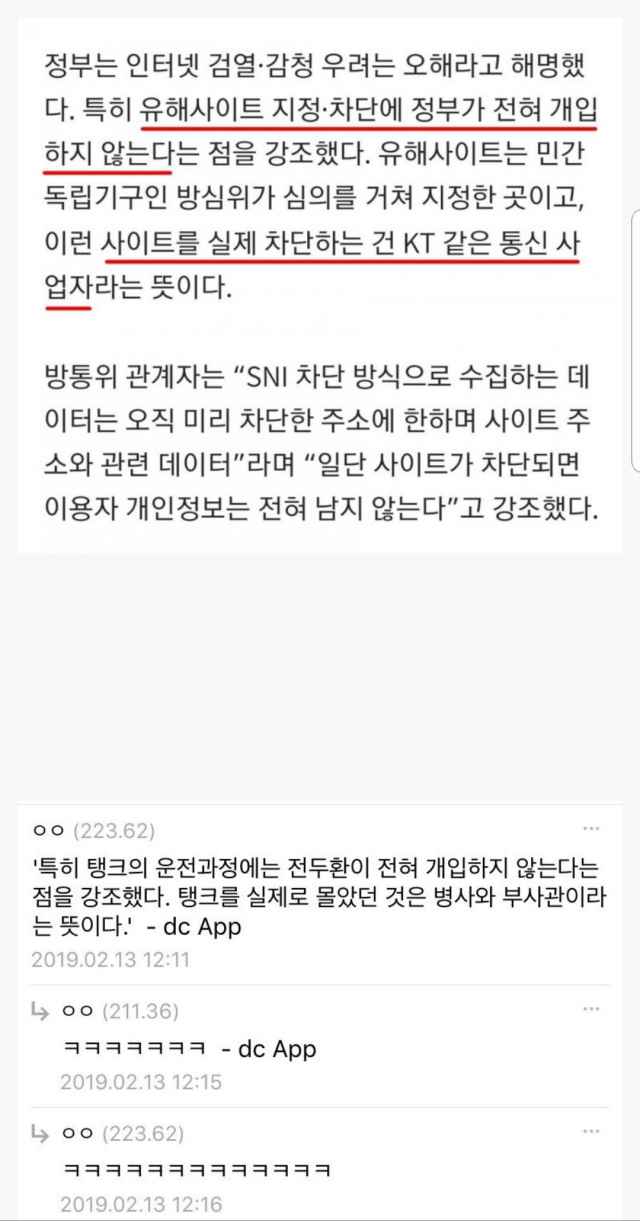Open the options menu on the 12:16 reply

(x=591, y=1131)
